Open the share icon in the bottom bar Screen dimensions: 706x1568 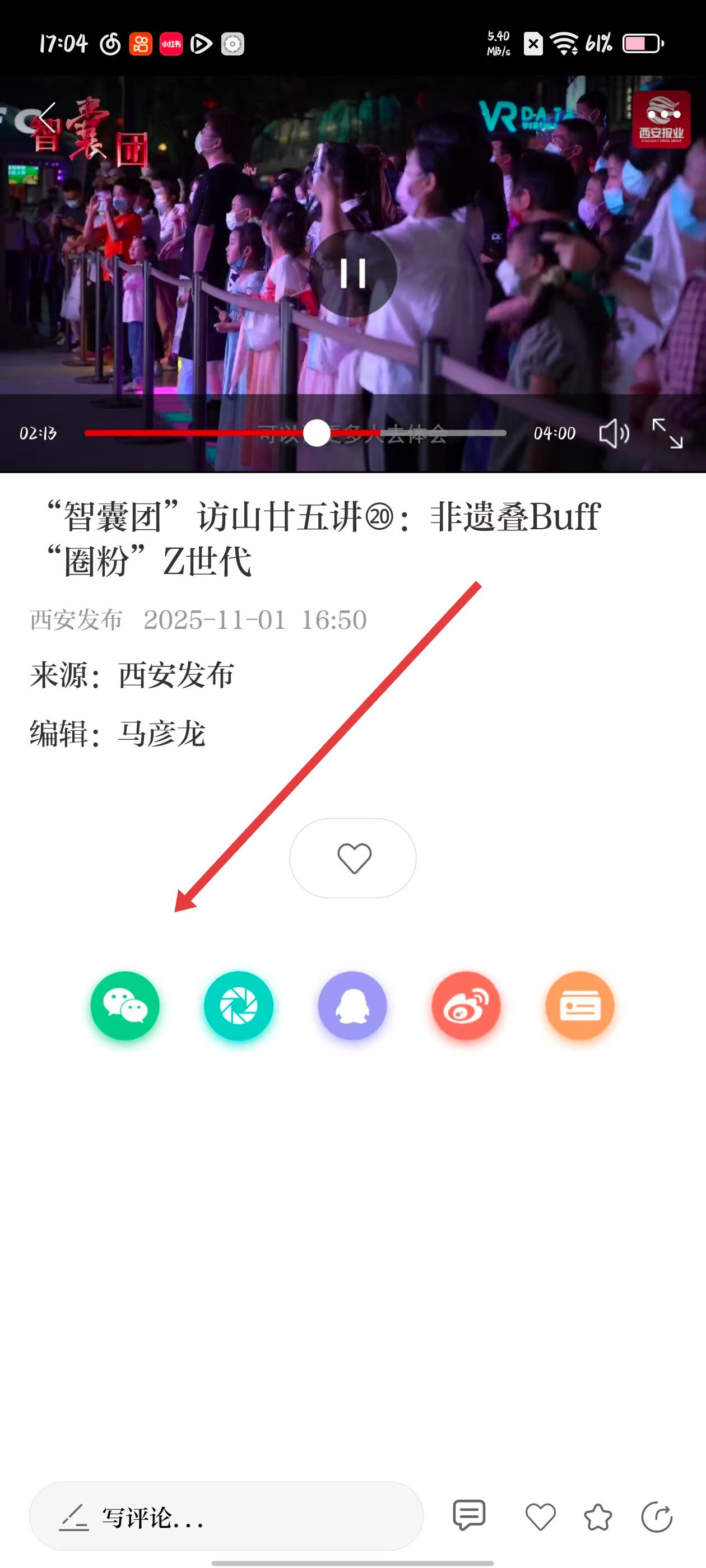click(657, 1517)
